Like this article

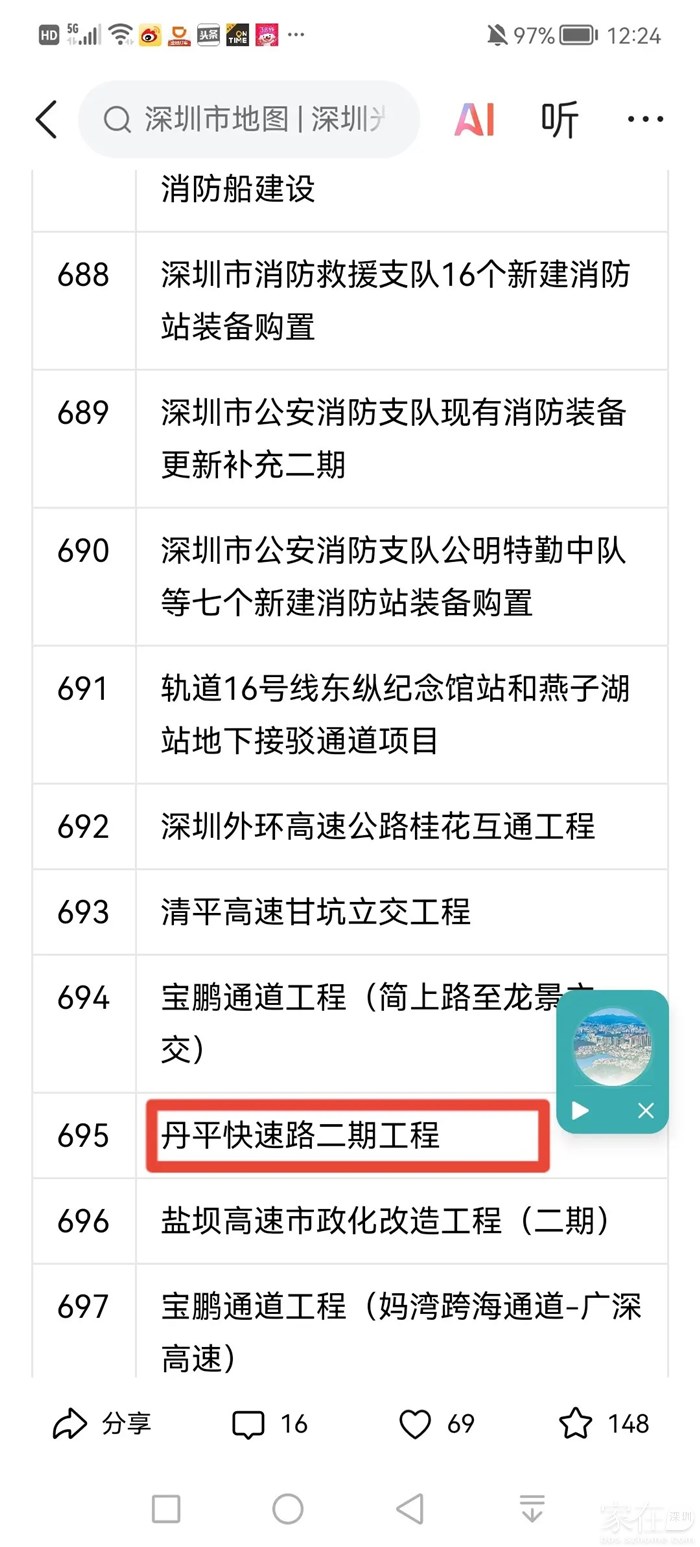(x=436, y=1423)
